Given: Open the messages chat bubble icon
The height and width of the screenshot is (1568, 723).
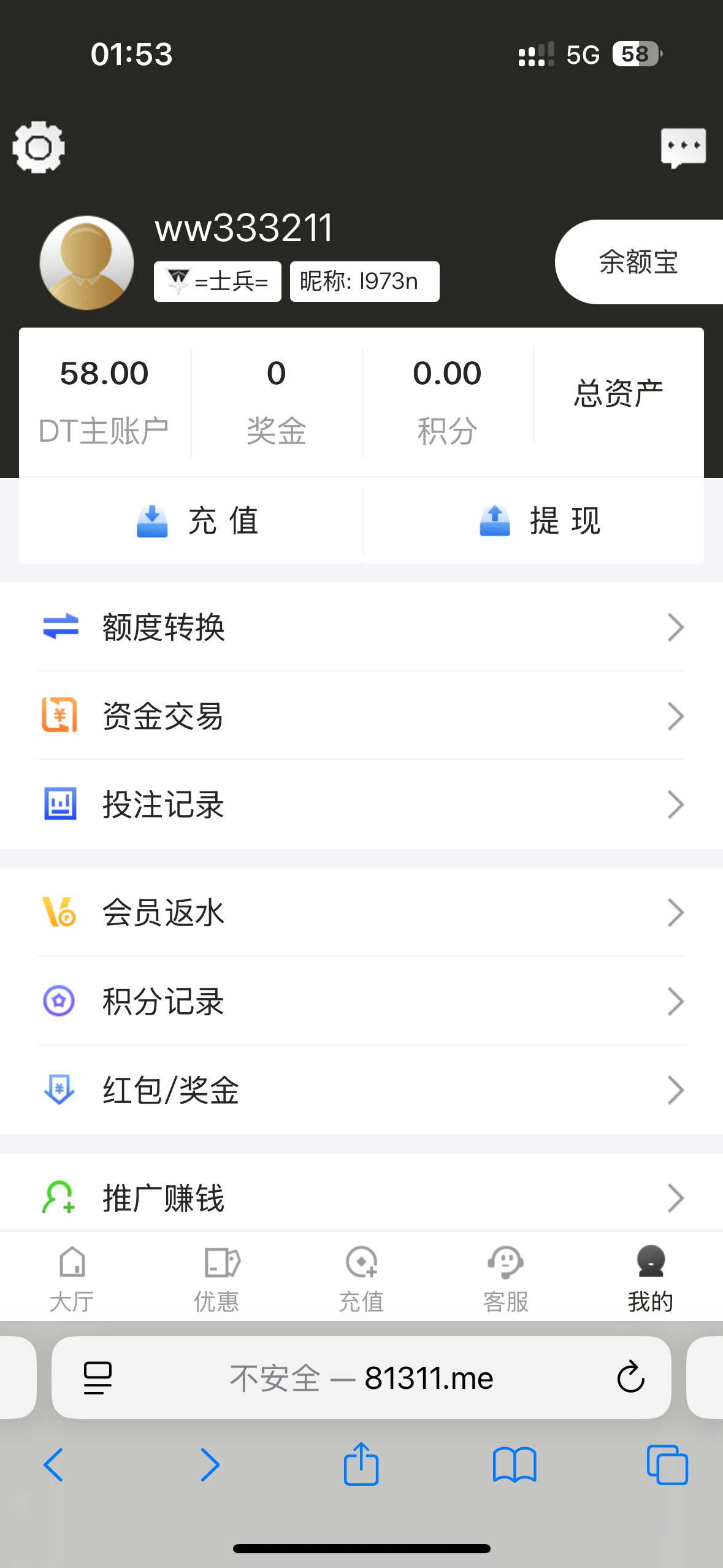Looking at the screenshot, I should (683, 147).
